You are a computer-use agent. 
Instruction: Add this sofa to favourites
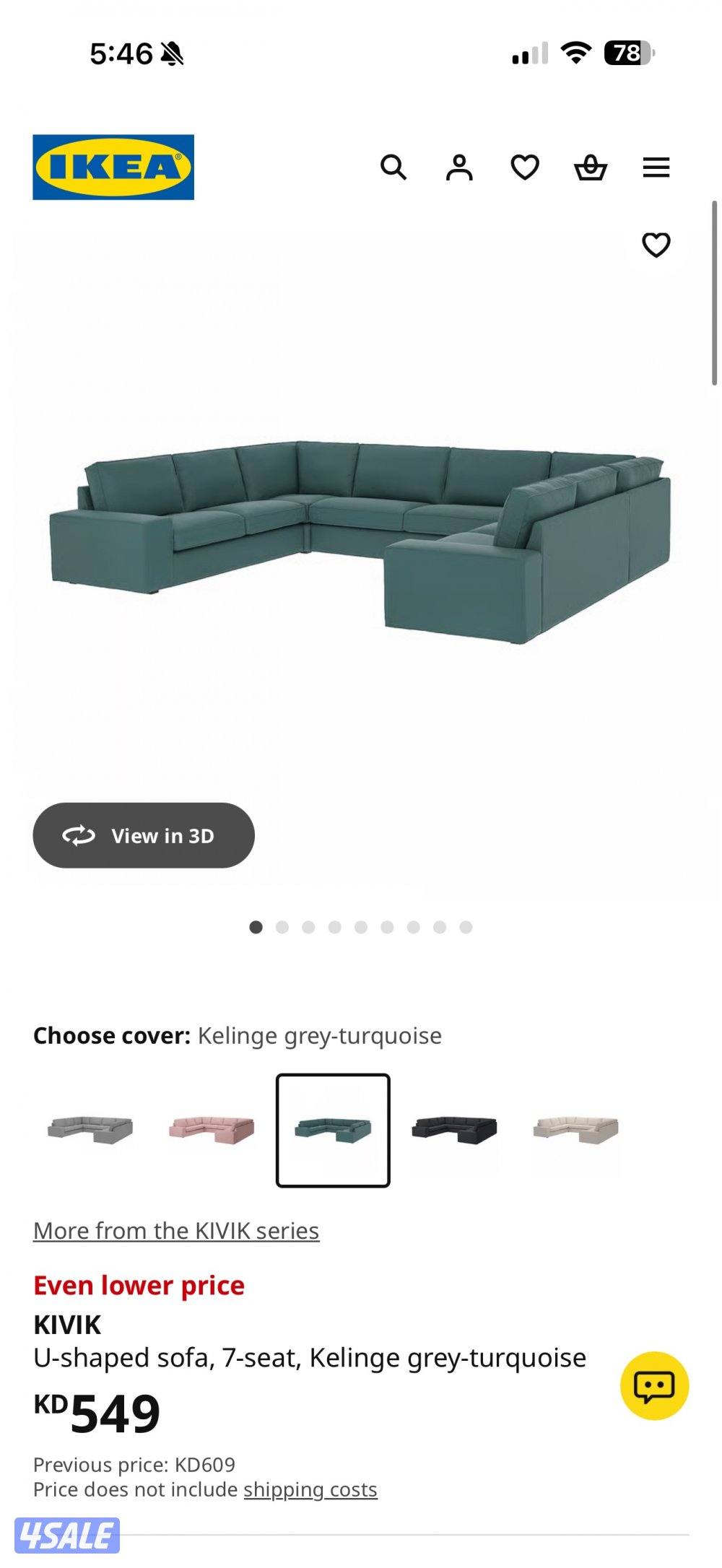pos(656,245)
